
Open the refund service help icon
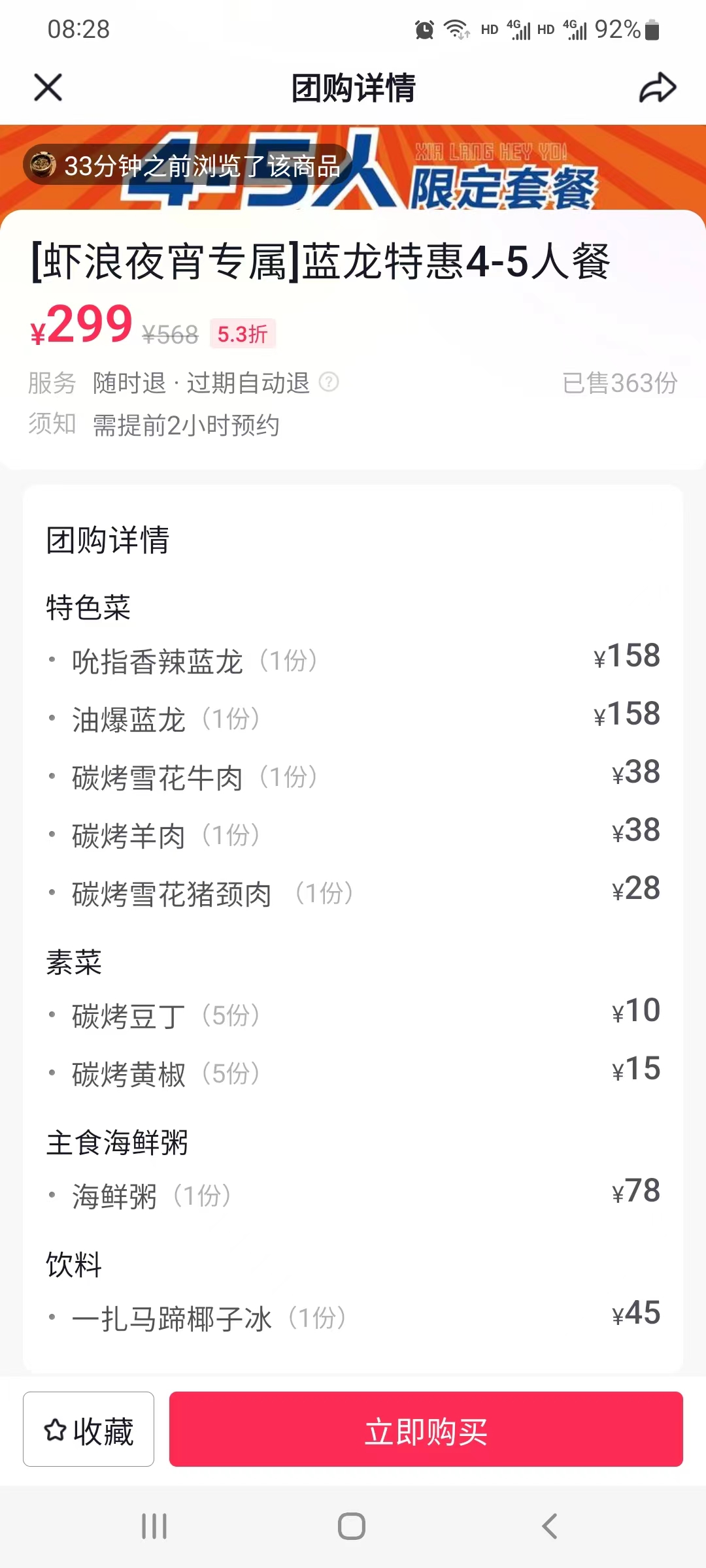(x=329, y=382)
